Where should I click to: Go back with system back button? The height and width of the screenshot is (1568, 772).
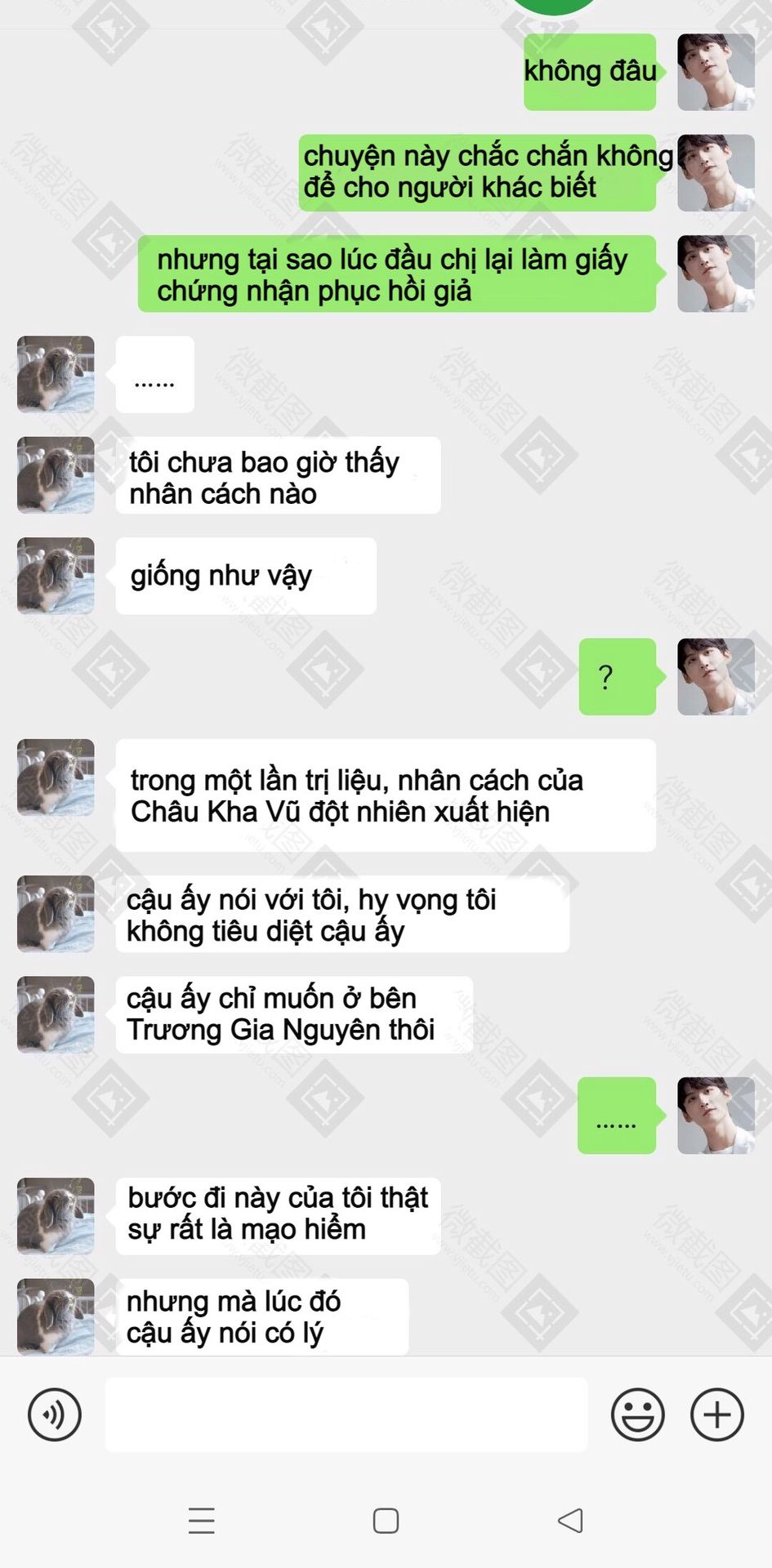tap(570, 1521)
